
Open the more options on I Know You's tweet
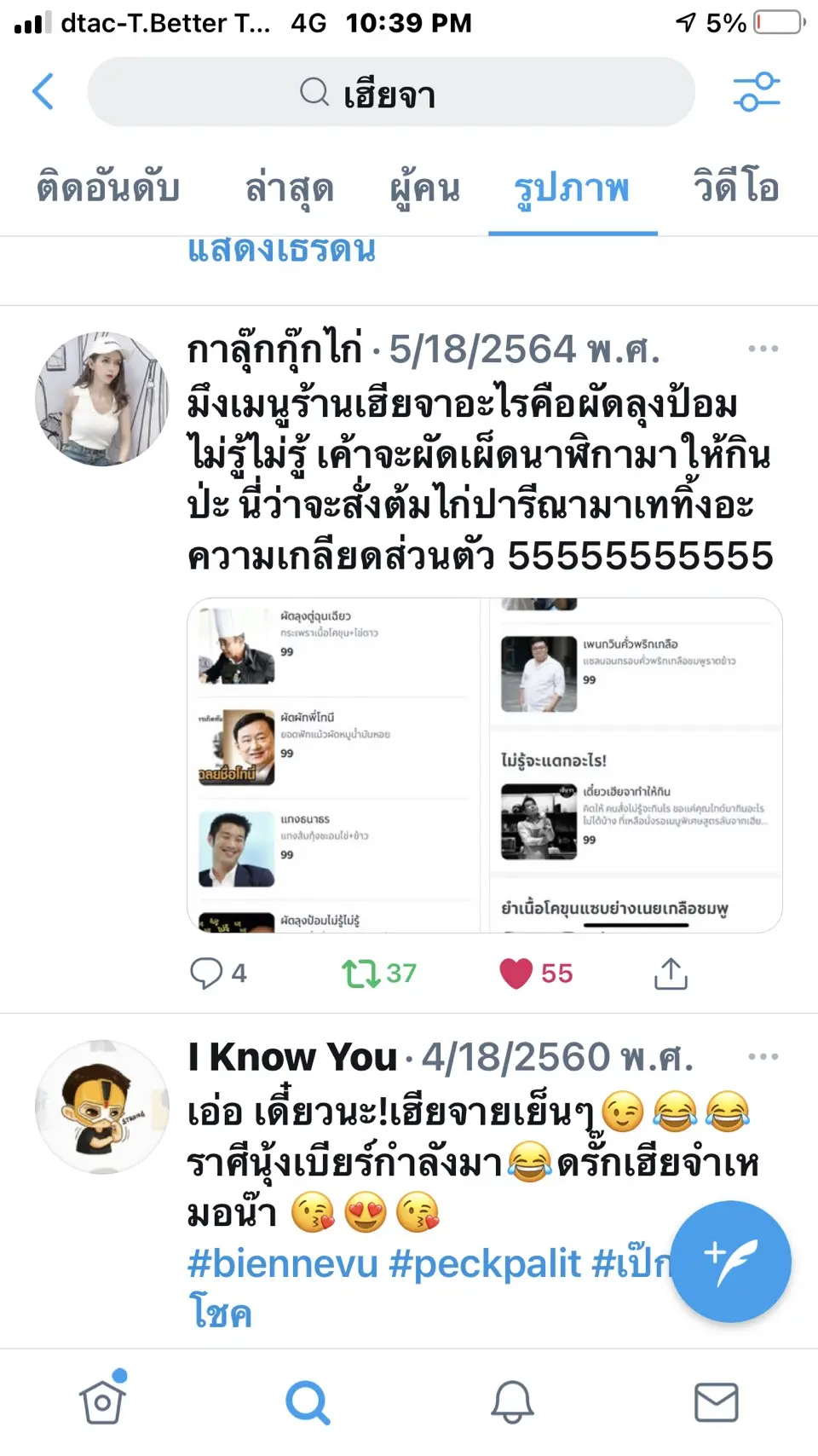pyautogui.click(x=763, y=1056)
